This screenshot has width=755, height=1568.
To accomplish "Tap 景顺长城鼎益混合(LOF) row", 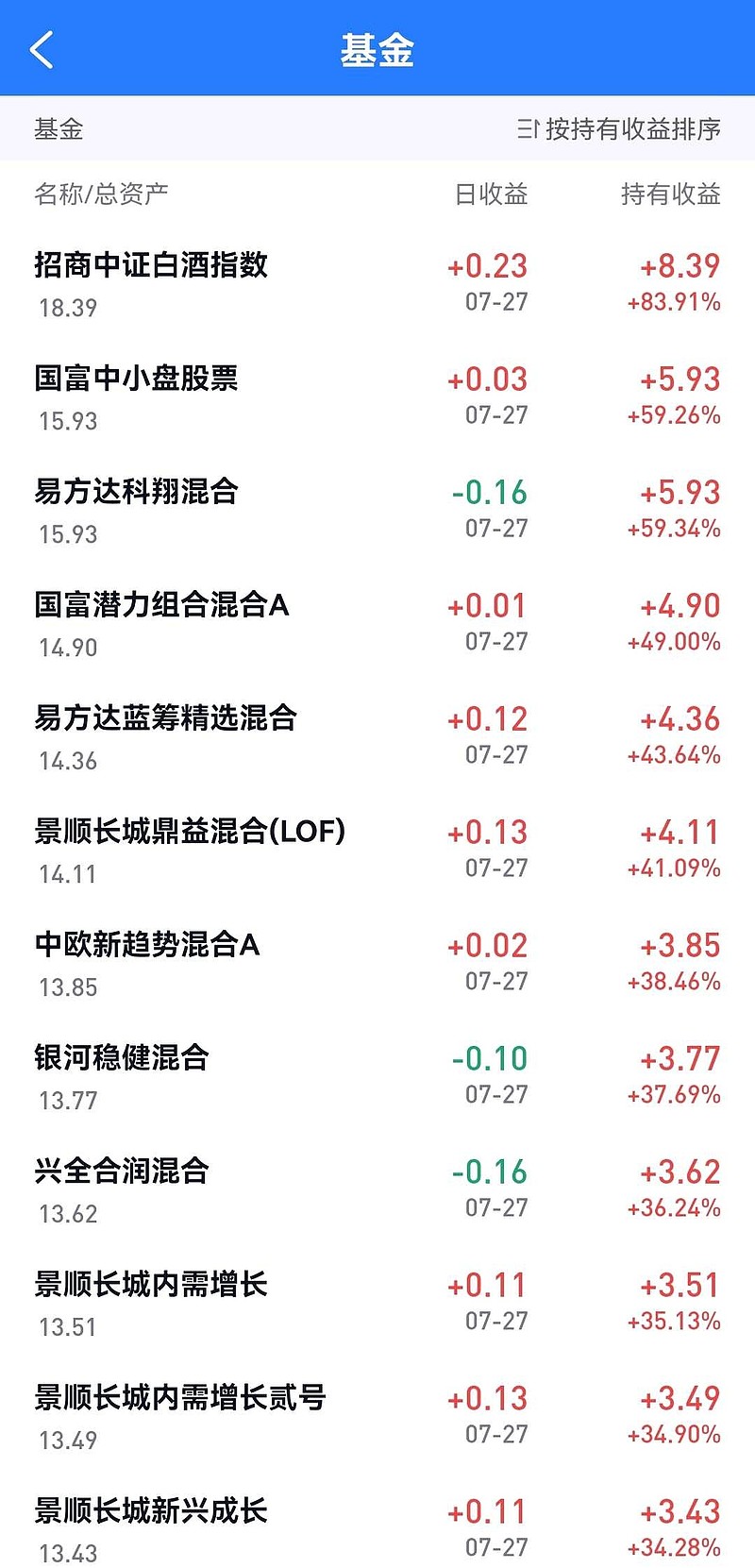I will click(x=377, y=851).
